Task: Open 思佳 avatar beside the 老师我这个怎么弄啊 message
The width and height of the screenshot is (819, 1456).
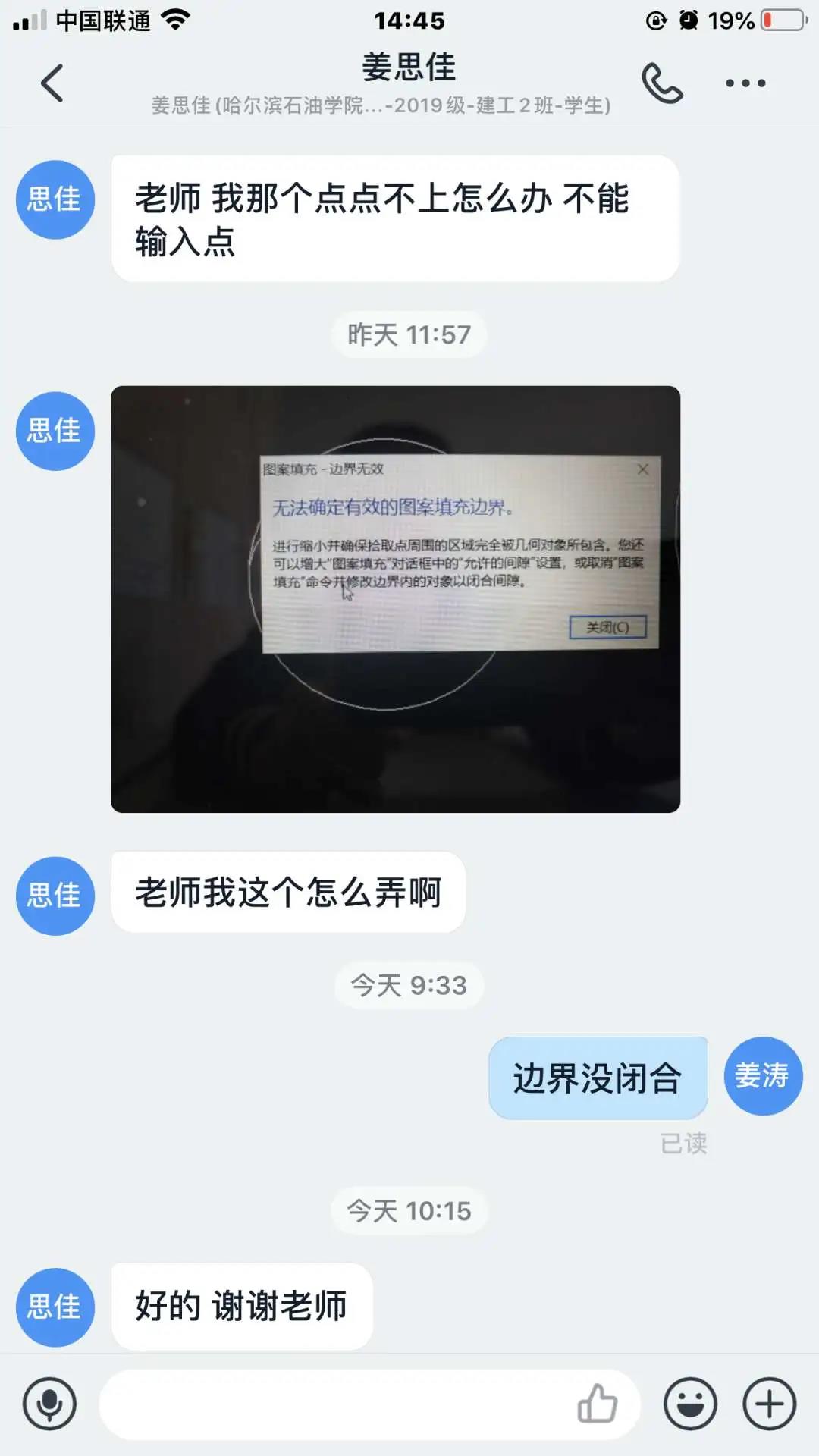Action: 55,896
